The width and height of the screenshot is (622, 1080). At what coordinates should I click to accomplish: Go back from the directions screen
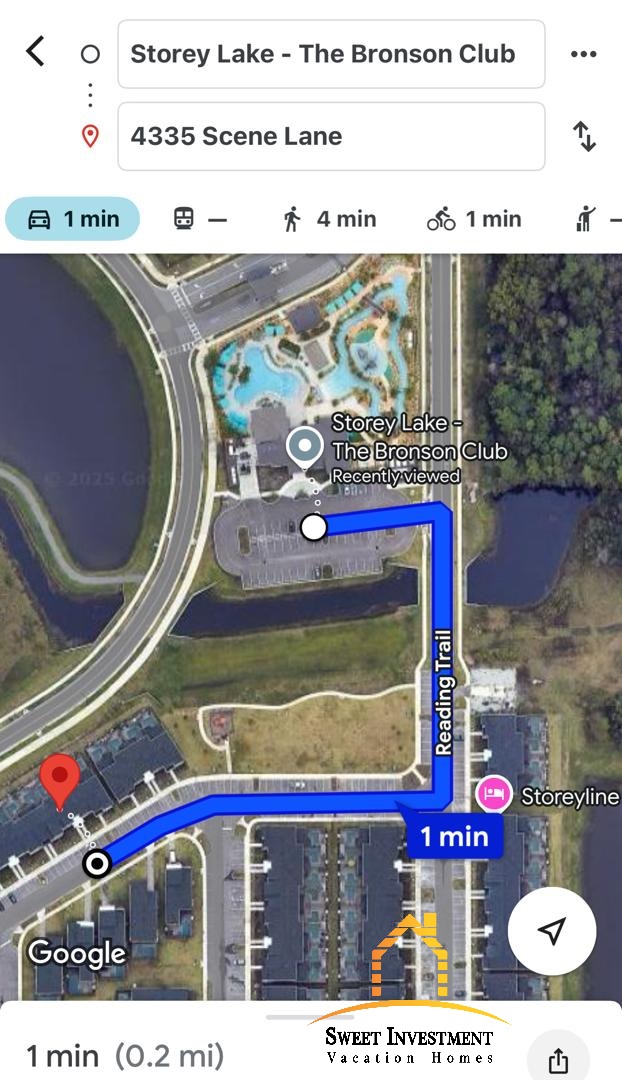[x=36, y=51]
